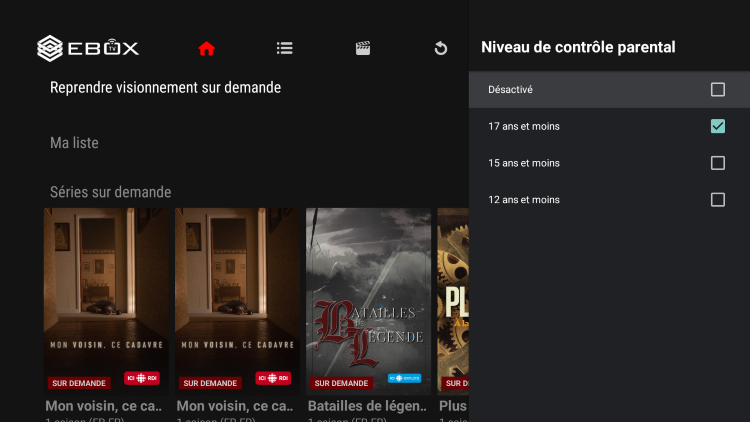
Task: Select the Désactivé parental control option
Action: point(717,90)
